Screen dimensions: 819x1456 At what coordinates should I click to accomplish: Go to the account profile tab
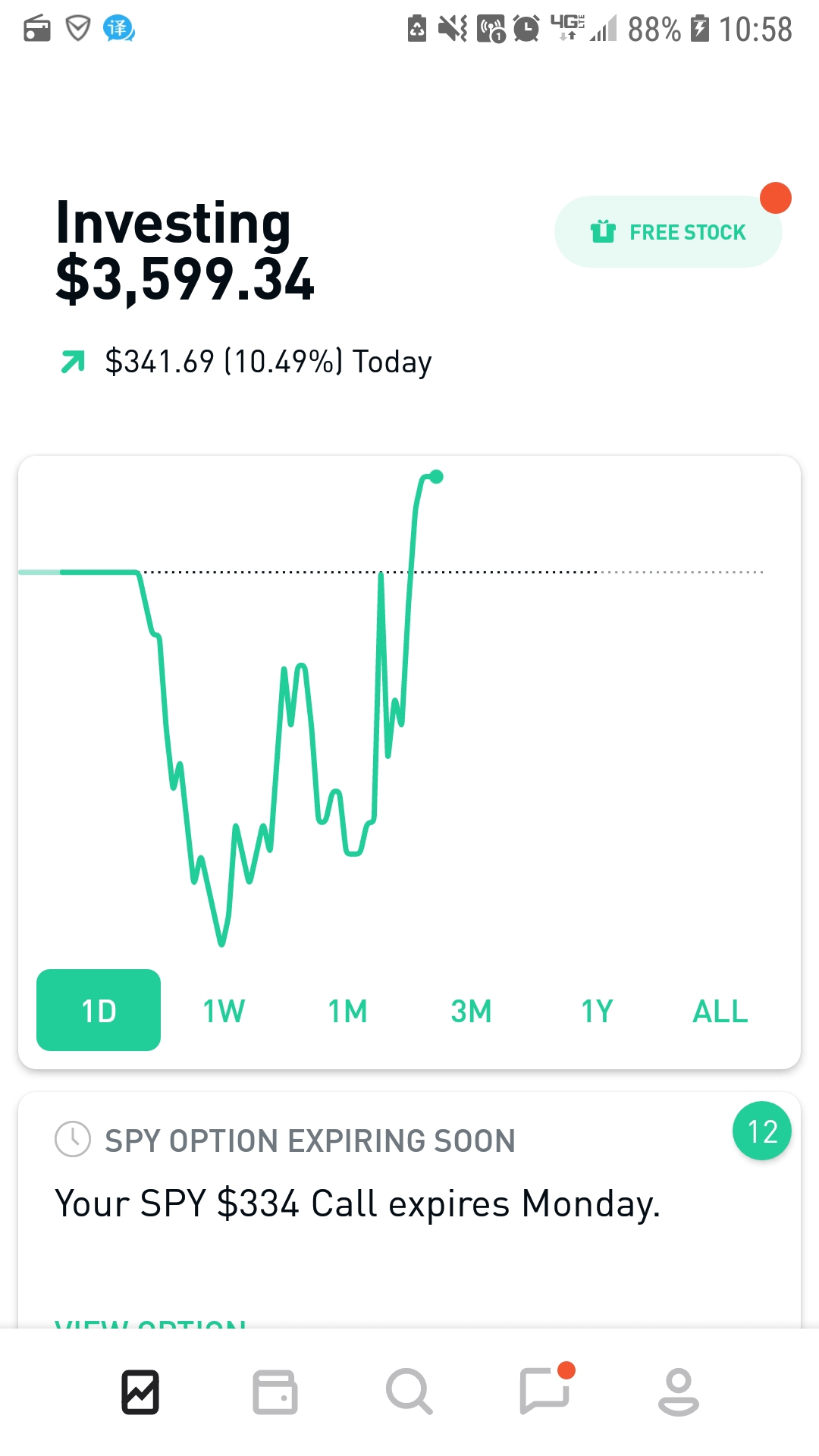[679, 1392]
